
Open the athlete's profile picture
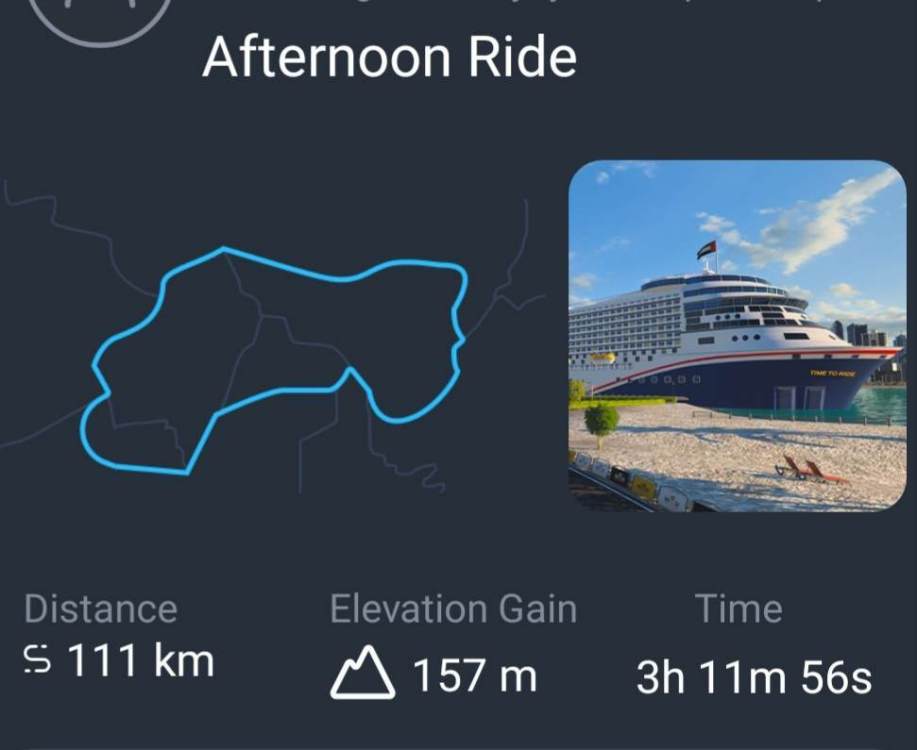coord(99,14)
